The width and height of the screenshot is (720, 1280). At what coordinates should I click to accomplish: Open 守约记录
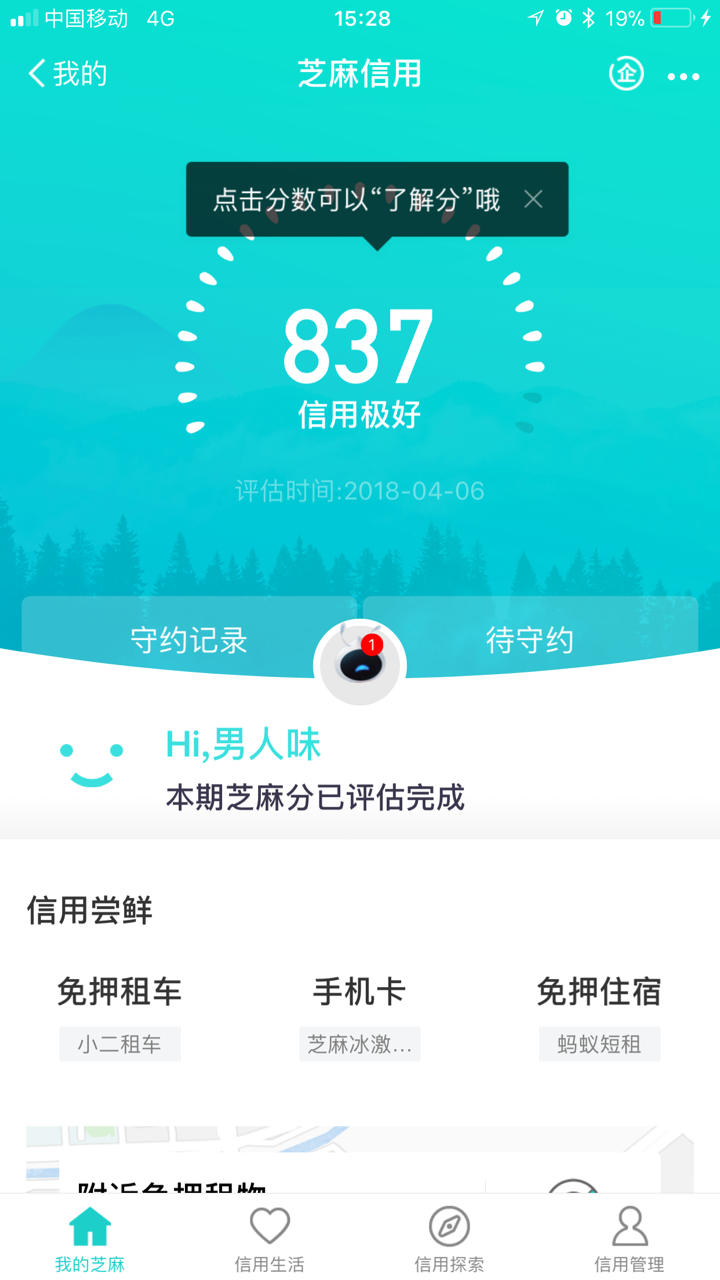coord(189,640)
